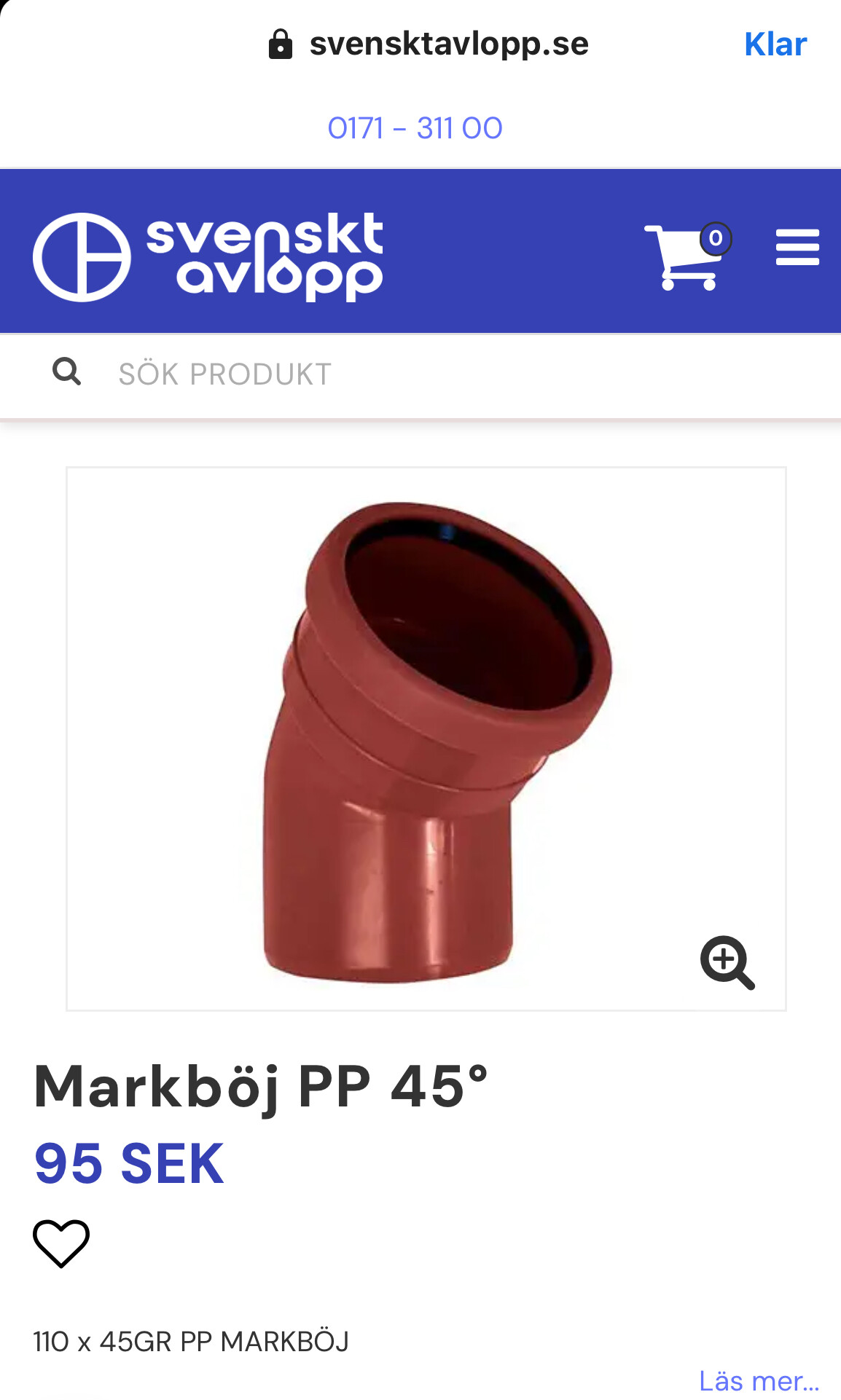This screenshot has width=841, height=1400.
Task: Call the phone number 0171 - 311 00
Action: point(415,128)
